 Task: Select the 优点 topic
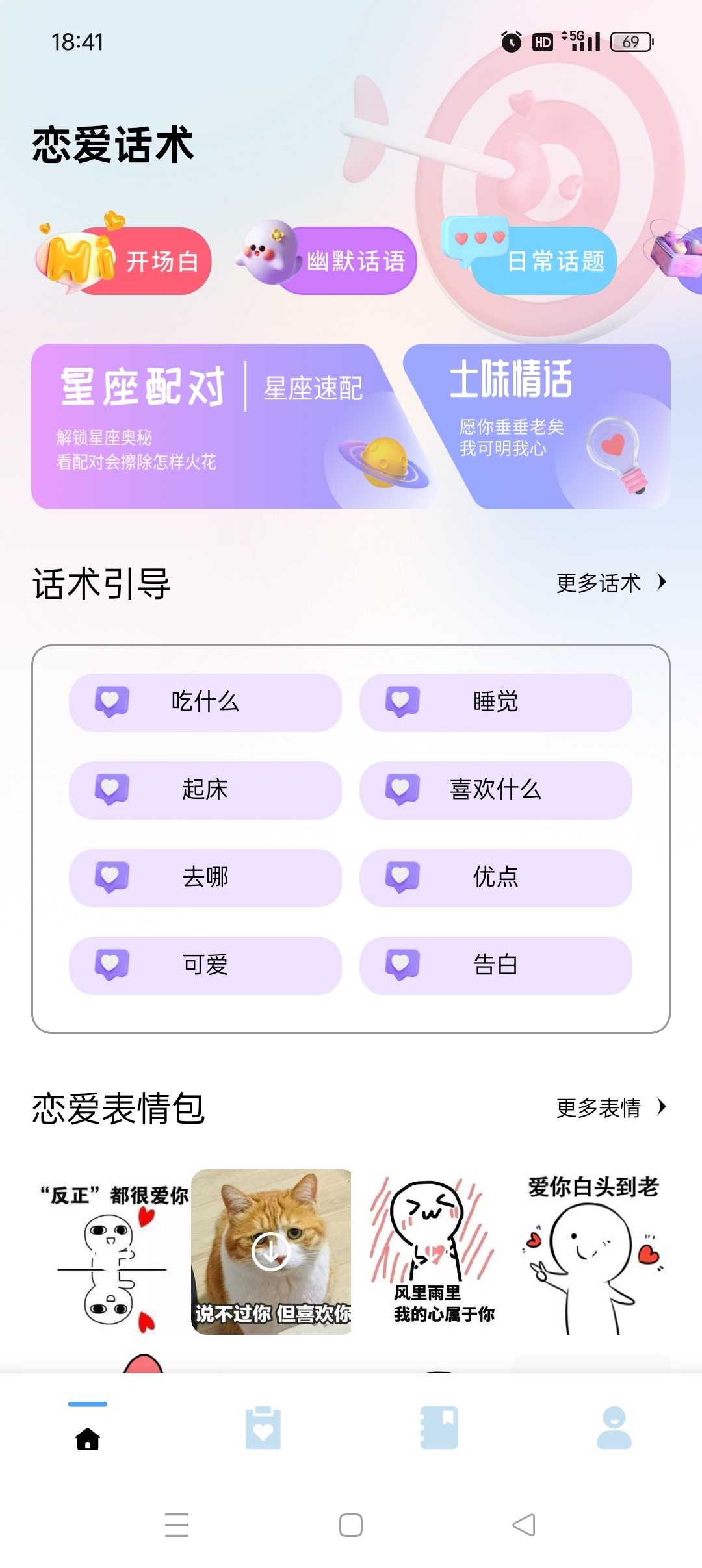(495, 878)
